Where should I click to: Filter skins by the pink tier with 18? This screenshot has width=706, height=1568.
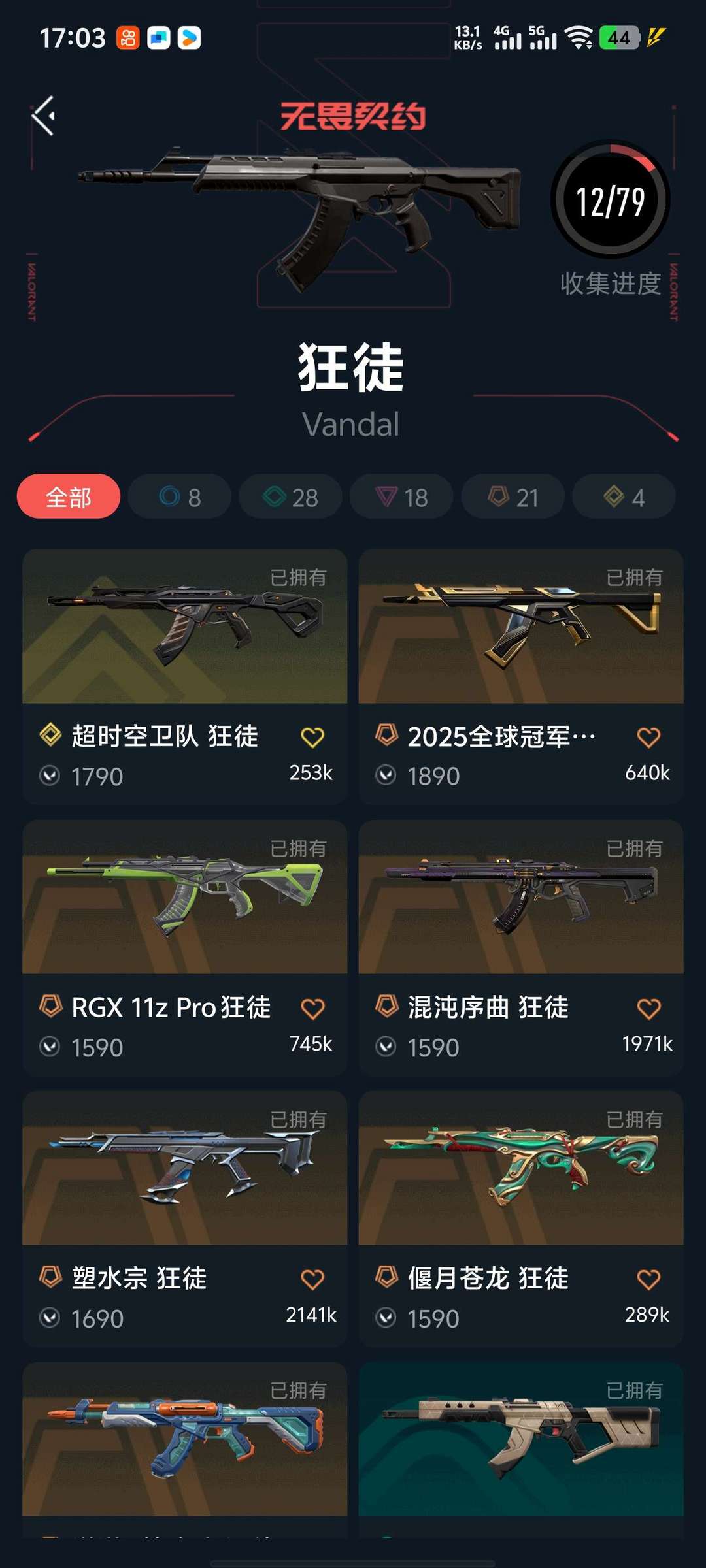[401, 497]
